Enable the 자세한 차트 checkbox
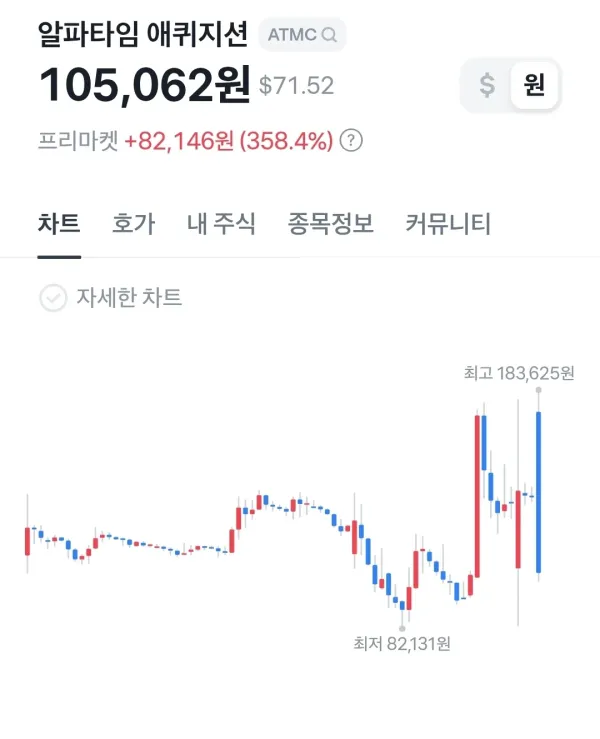This screenshot has width=600, height=739. coord(52,298)
